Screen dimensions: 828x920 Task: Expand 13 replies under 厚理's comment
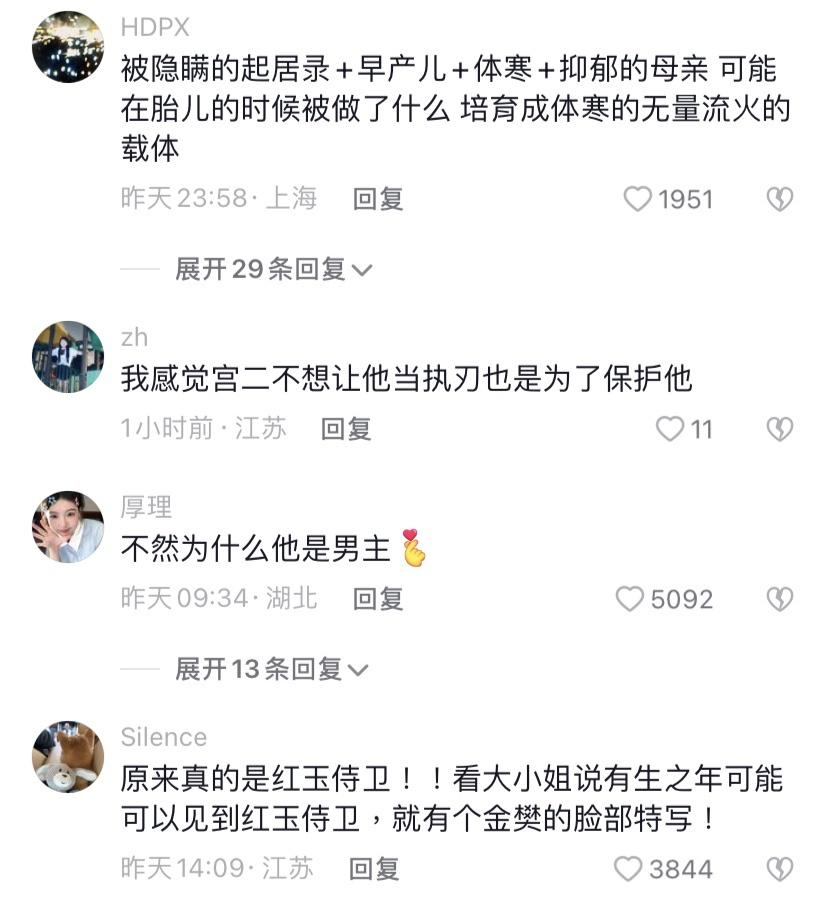tap(272, 669)
